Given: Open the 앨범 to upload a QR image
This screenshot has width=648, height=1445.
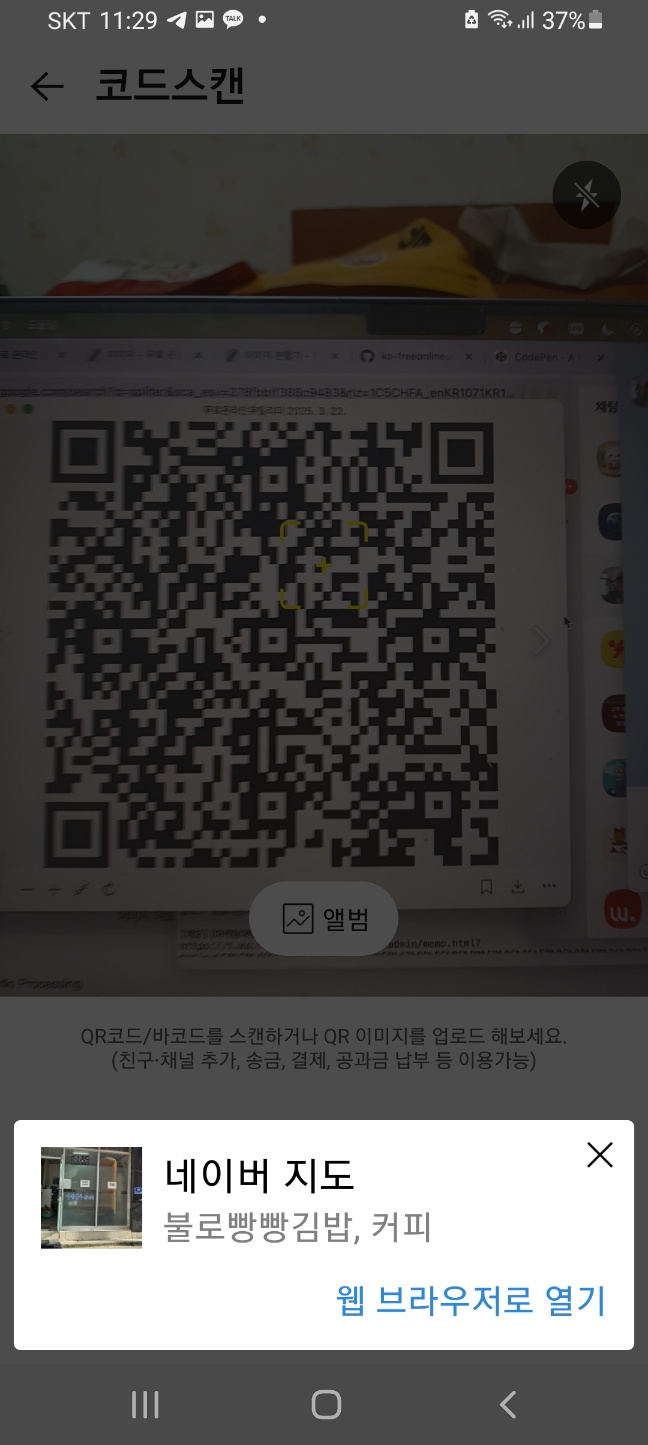Looking at the screenshot, I should (324, 919).
